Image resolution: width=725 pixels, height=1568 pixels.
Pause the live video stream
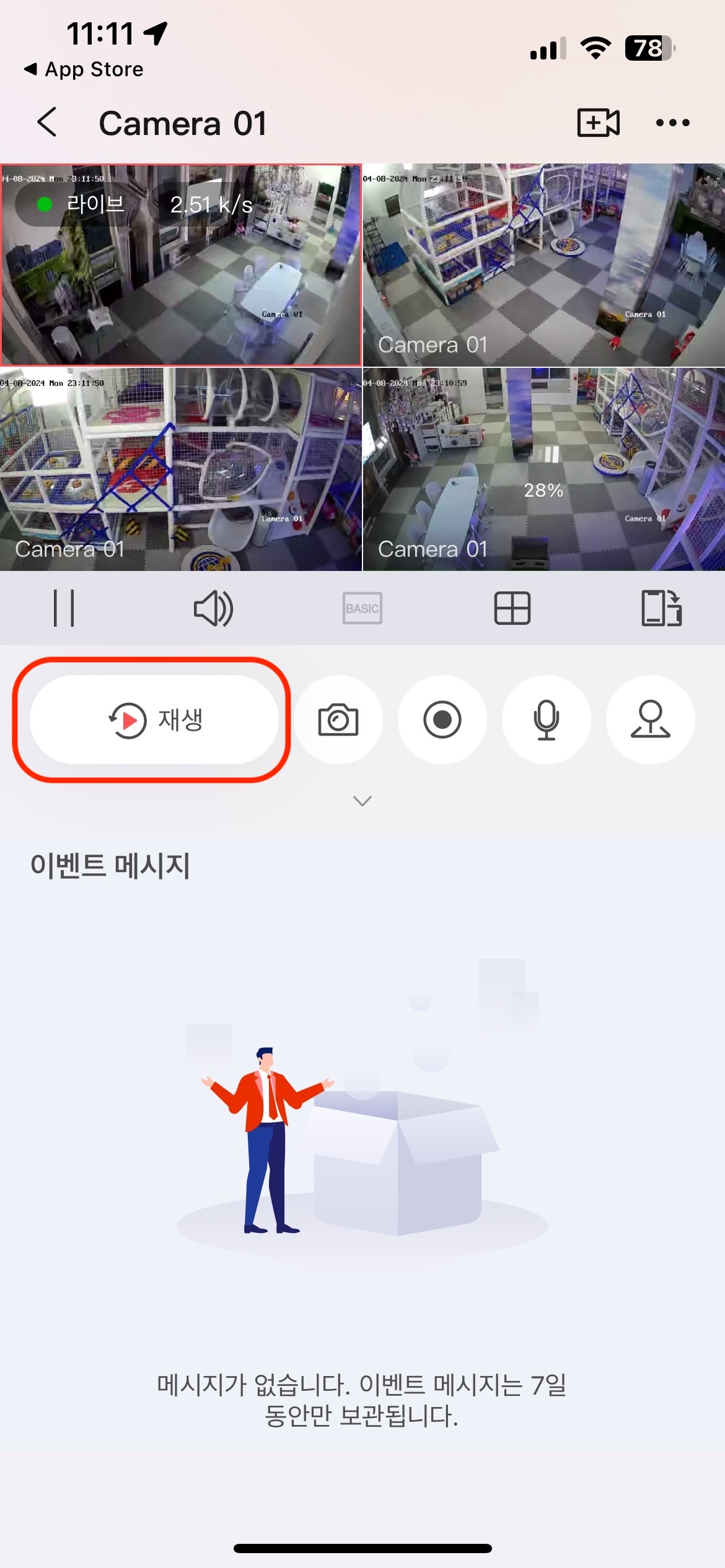click(64, 608)
